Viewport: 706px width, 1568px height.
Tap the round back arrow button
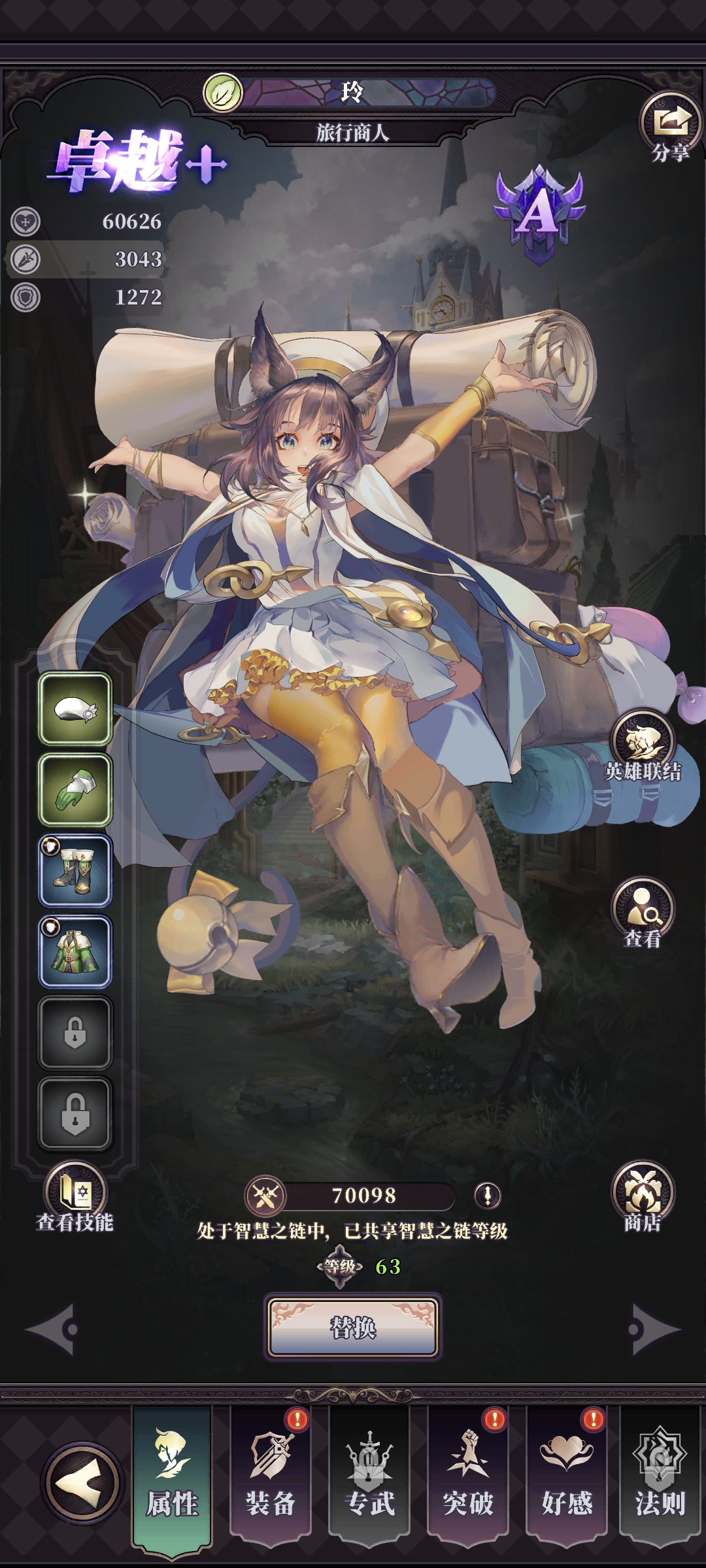pos(82,1482)
